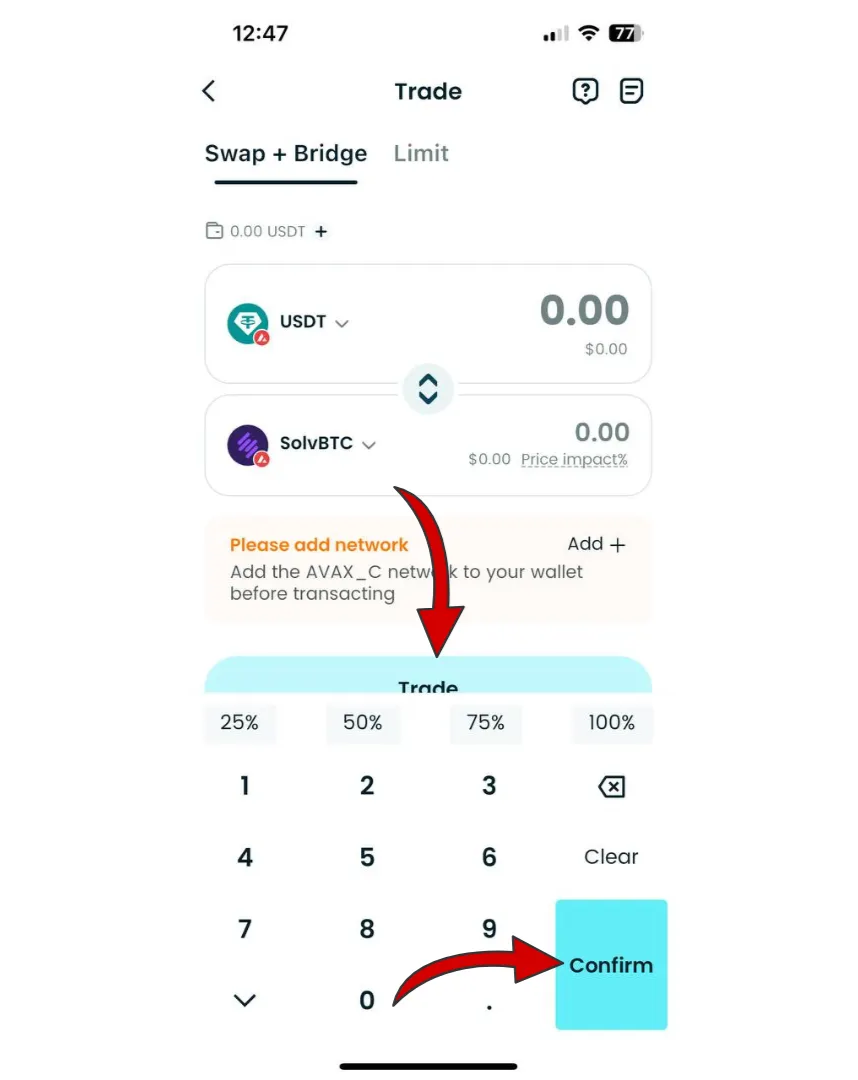Open the help question icon

[585, 91]
